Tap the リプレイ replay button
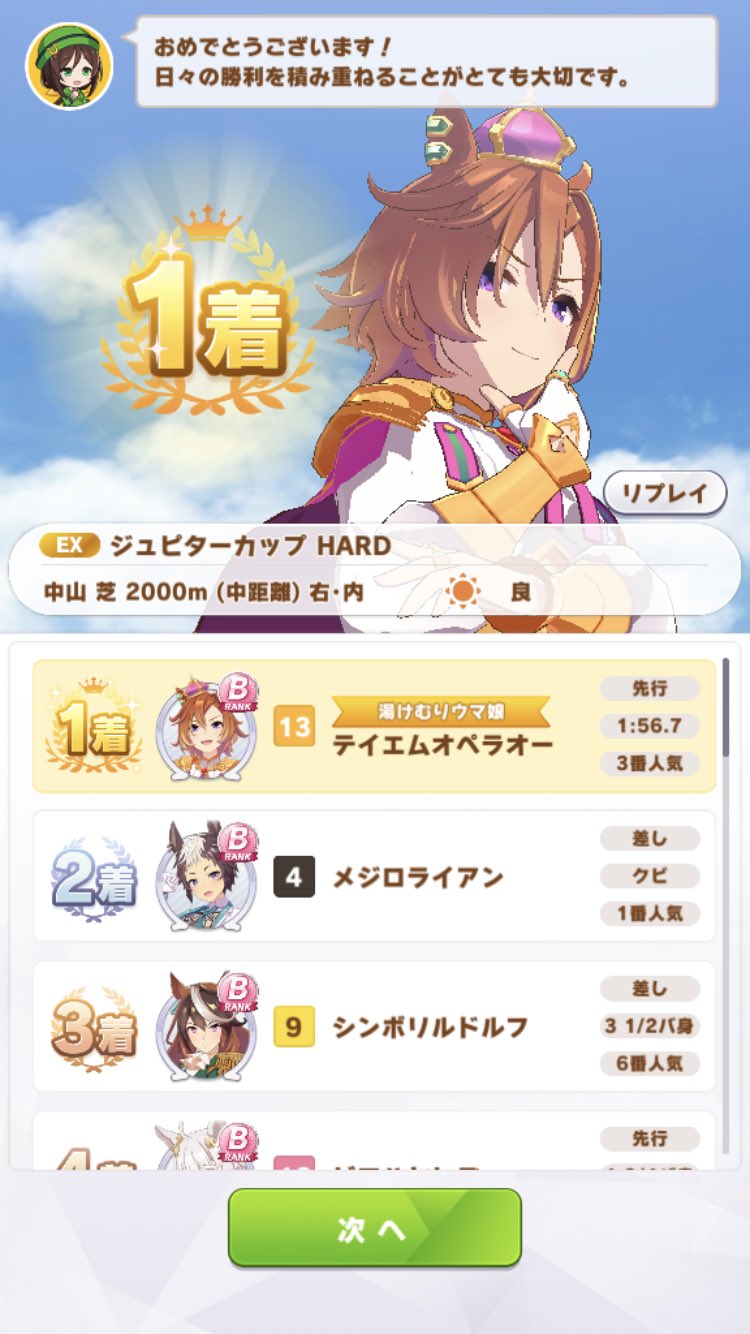 point(664,493)
